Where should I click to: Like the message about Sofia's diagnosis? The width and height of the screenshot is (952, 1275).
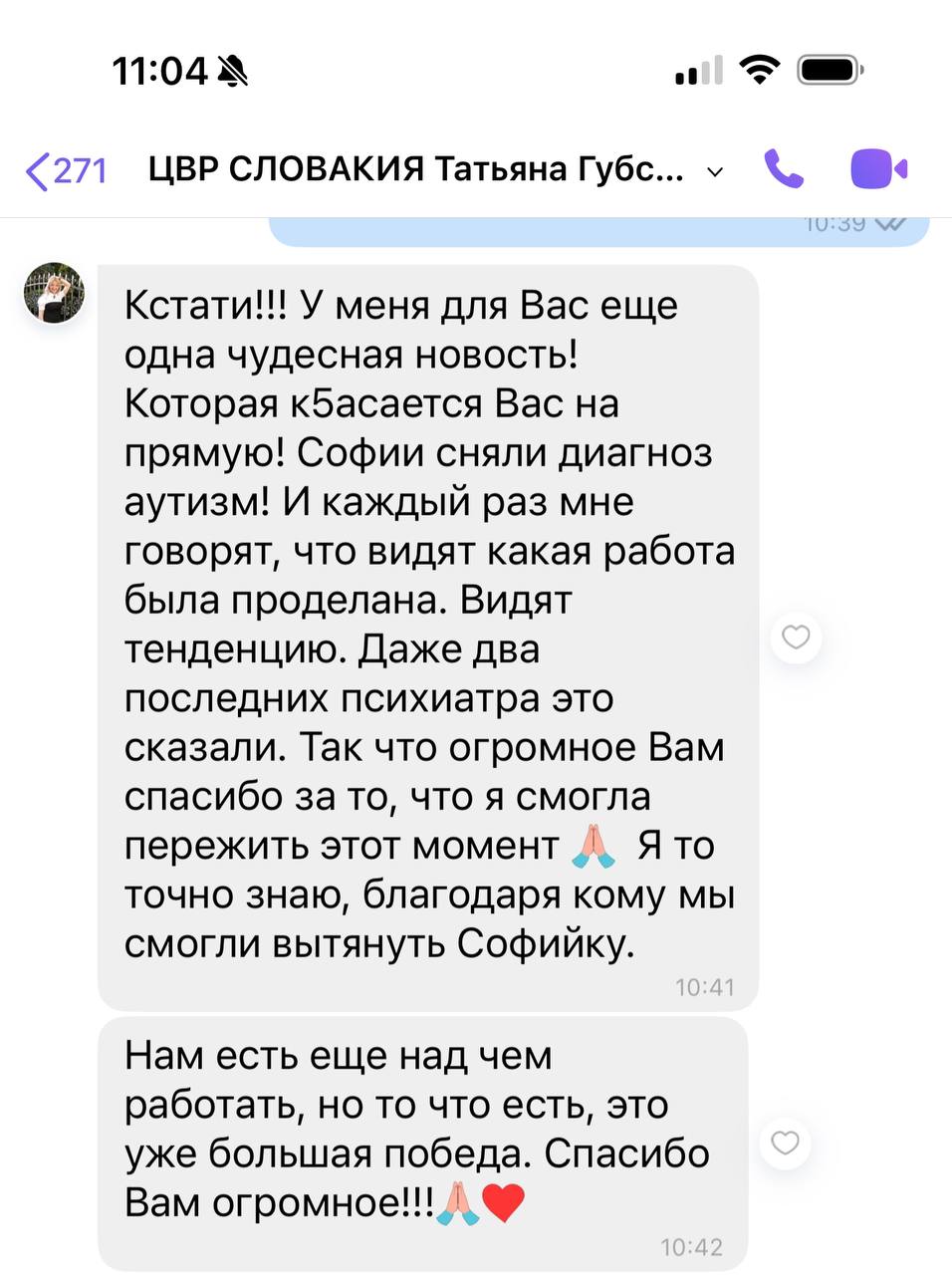tap(796, 637)
